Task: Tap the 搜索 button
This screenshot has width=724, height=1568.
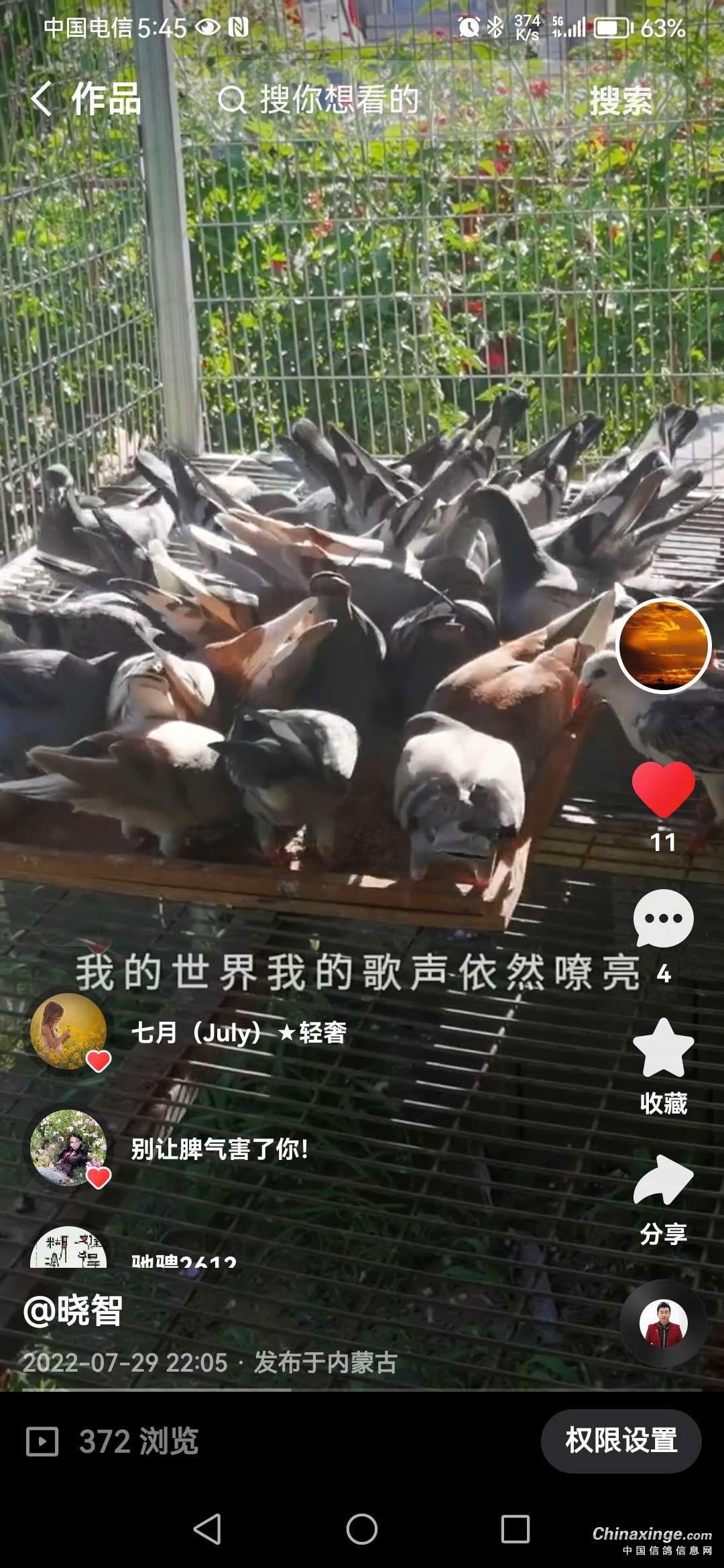Action: (621, 101)
